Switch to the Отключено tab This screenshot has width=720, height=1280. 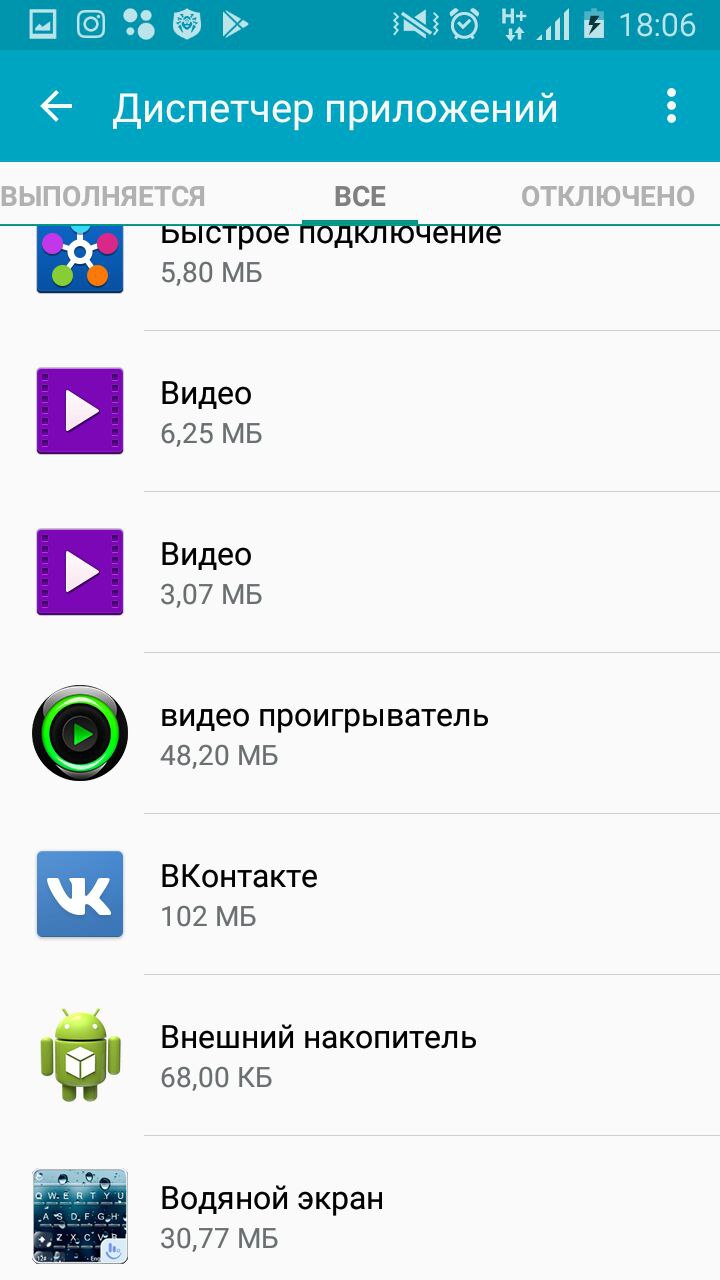608,196
